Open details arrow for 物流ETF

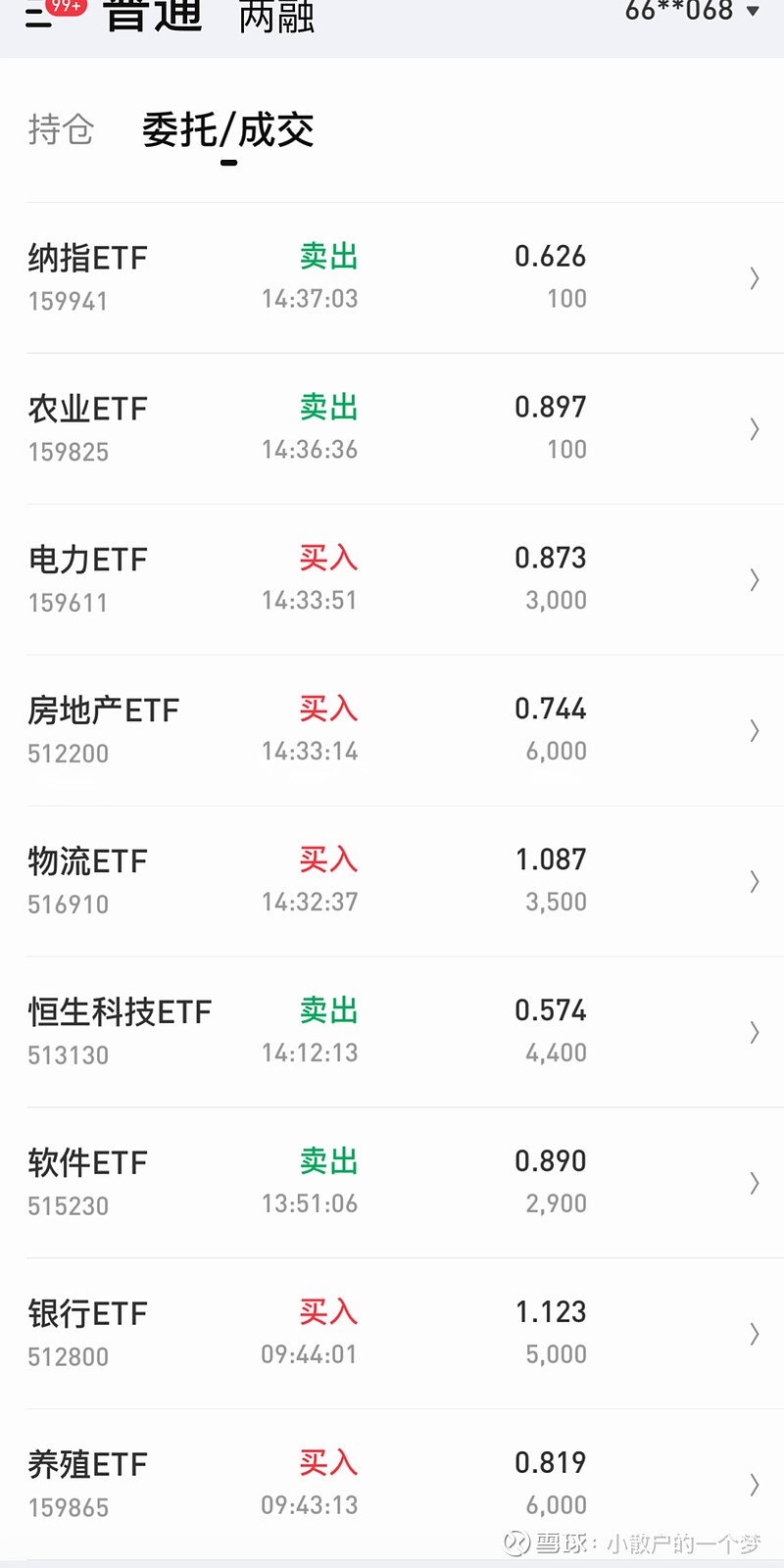753,881
